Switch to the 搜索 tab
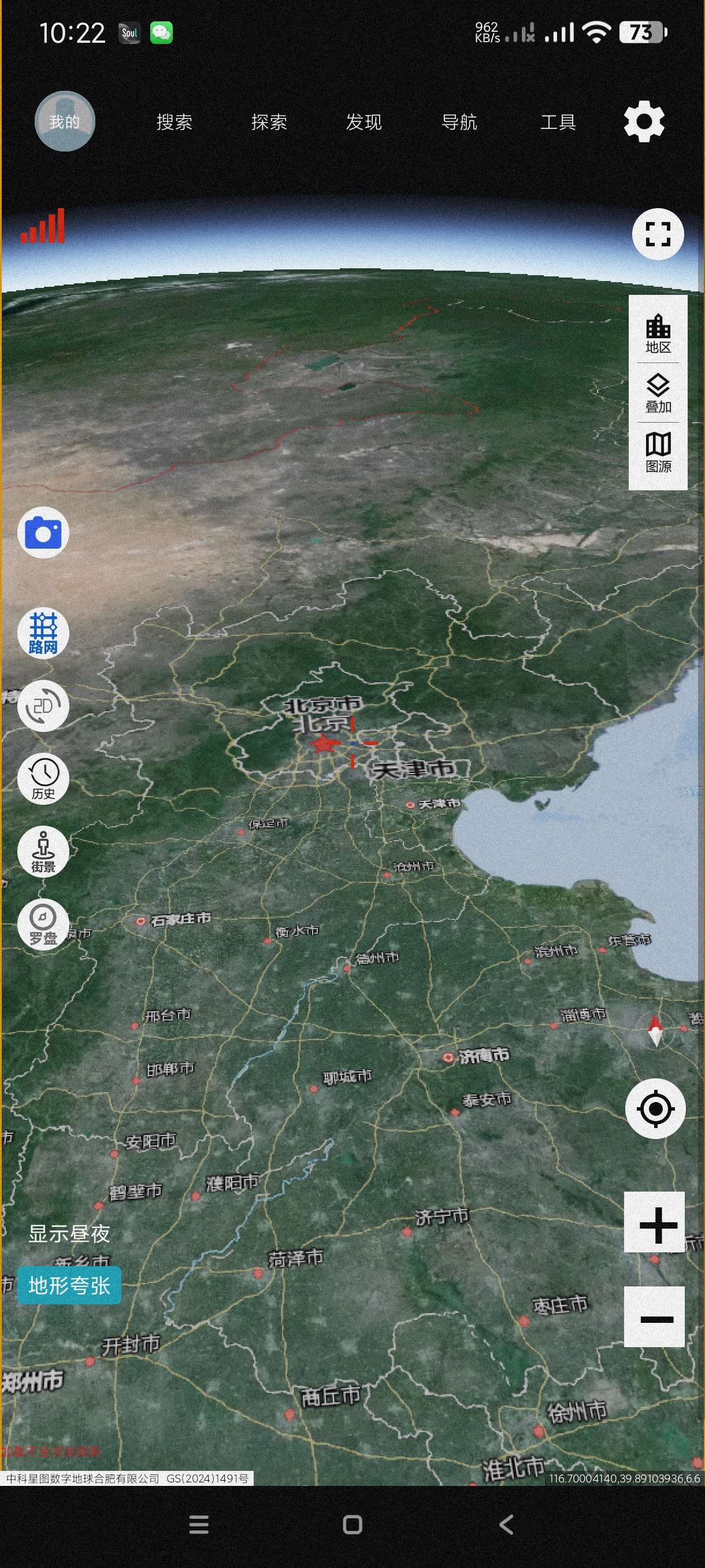 pyautogui.click(x=174, y=123)
